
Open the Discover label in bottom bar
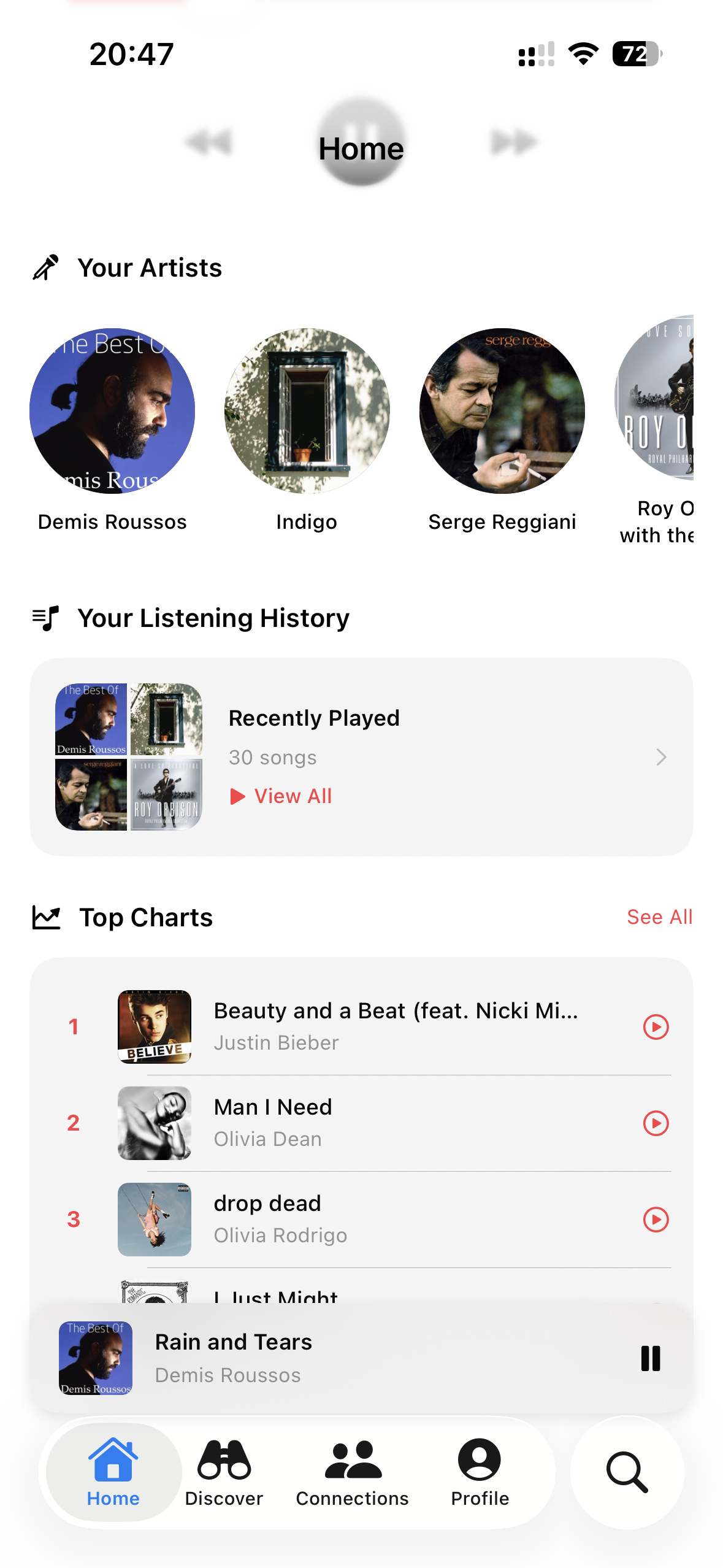[223, 1498]
